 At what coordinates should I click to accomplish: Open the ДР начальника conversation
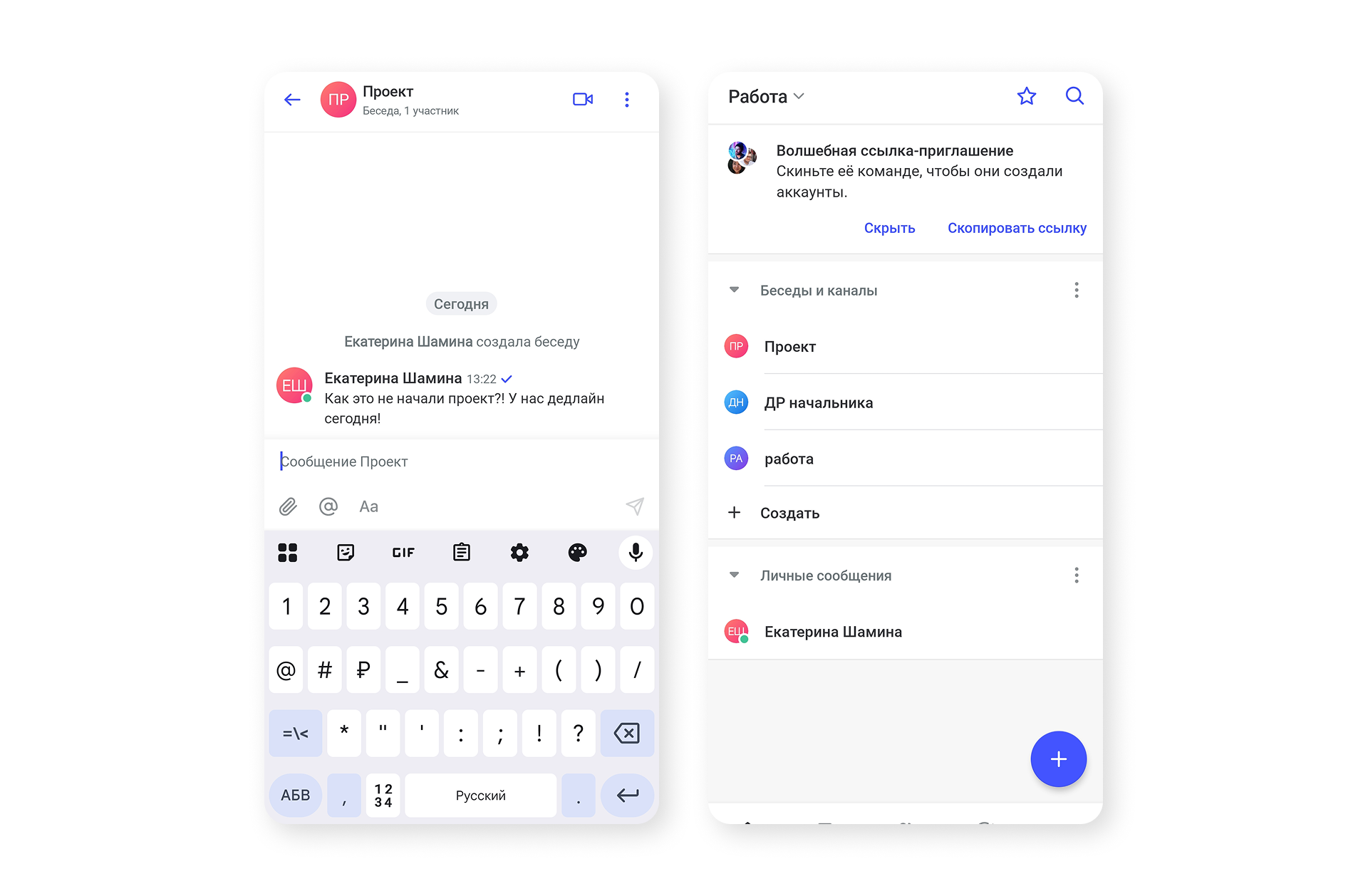click(x=818, y=402)
